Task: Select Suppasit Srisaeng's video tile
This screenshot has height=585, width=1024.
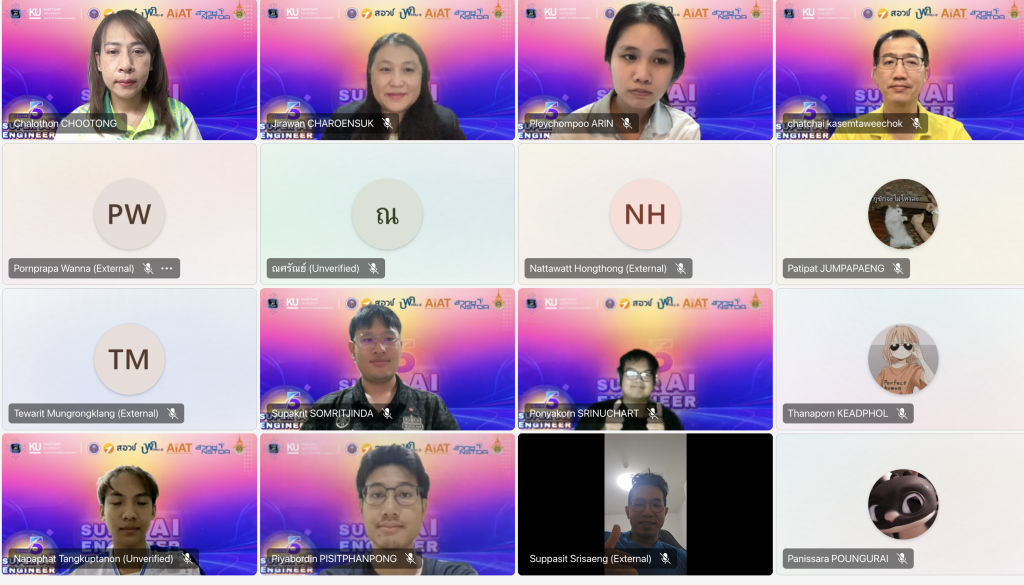Action: [x=645, y=504]
